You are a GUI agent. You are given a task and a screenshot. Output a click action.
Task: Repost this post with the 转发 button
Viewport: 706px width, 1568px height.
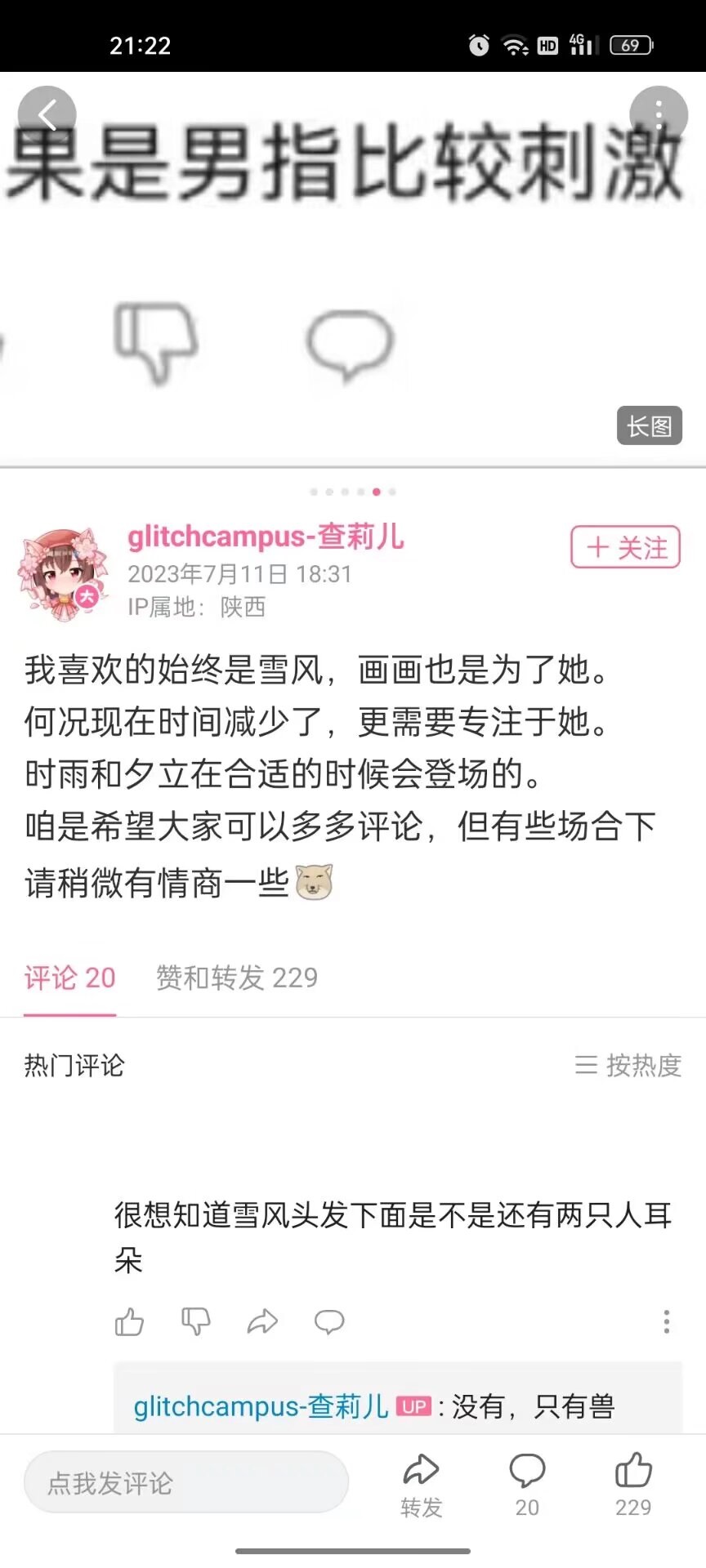tap(422, 1484)
